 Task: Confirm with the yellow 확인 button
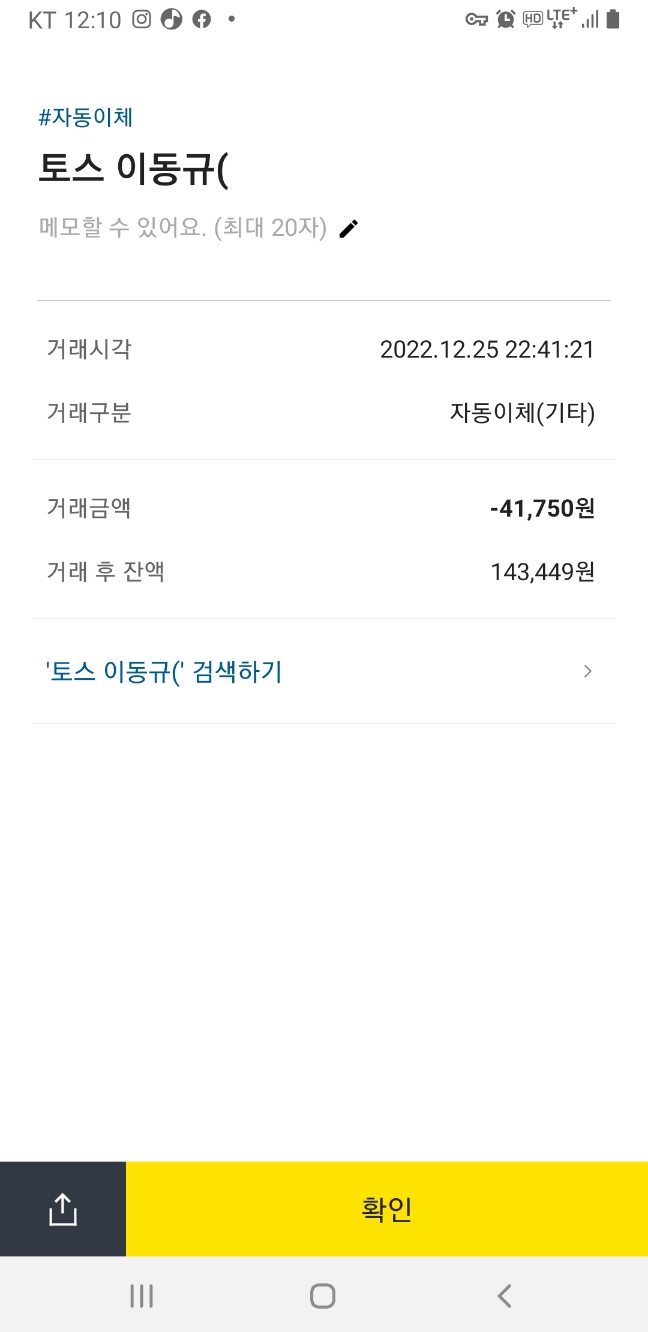[387, 1209]
